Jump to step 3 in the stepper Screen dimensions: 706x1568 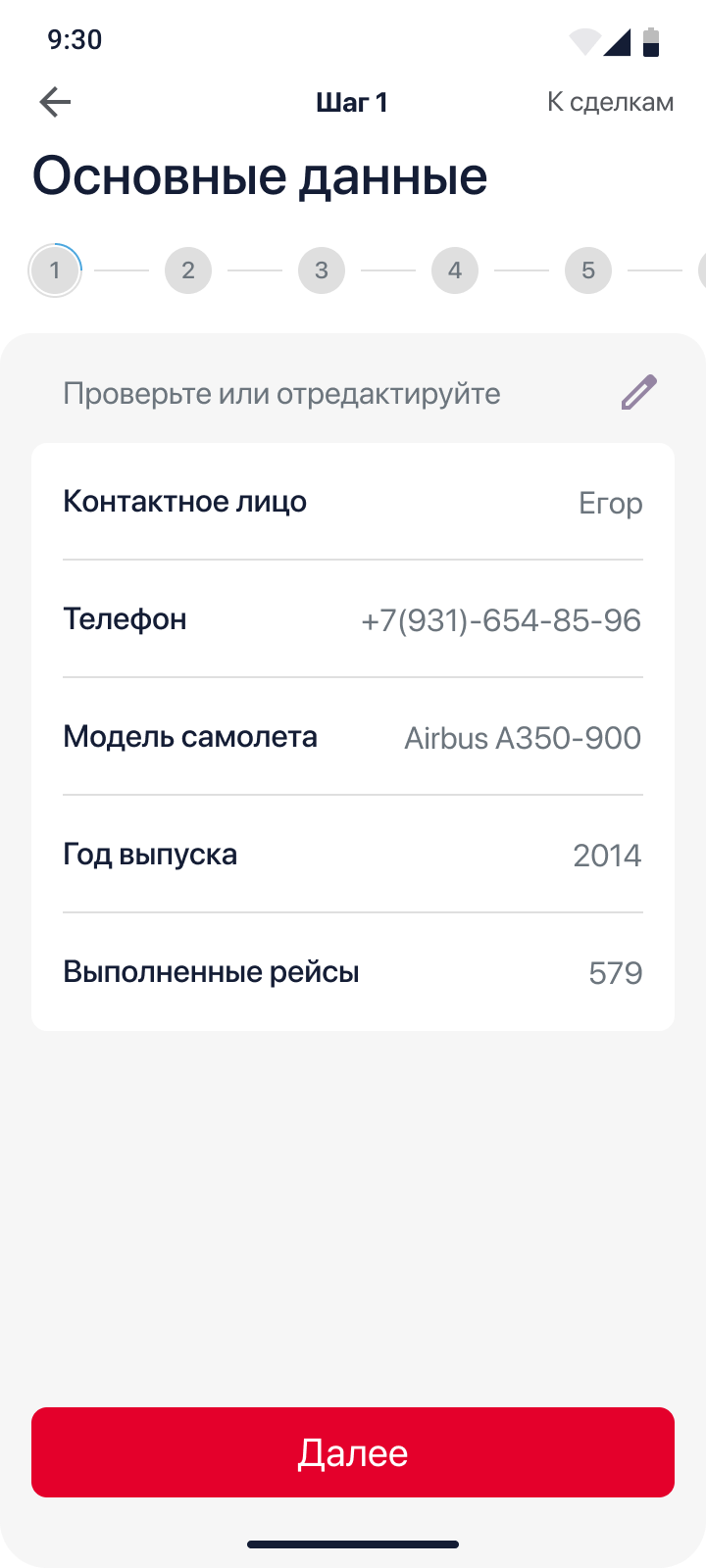tap(322, 270)
